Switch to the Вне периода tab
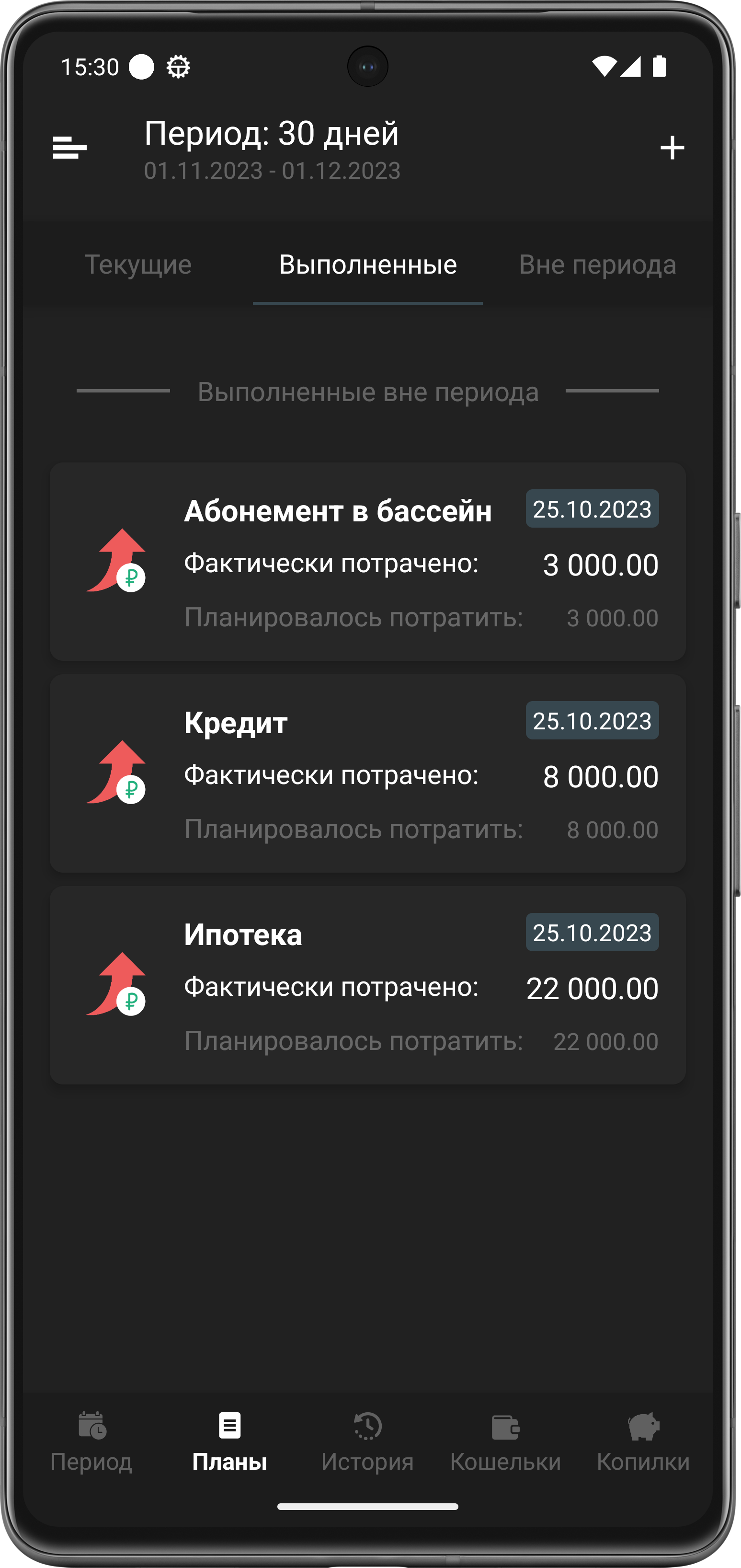741x1568 pixels. click(597, 265)
